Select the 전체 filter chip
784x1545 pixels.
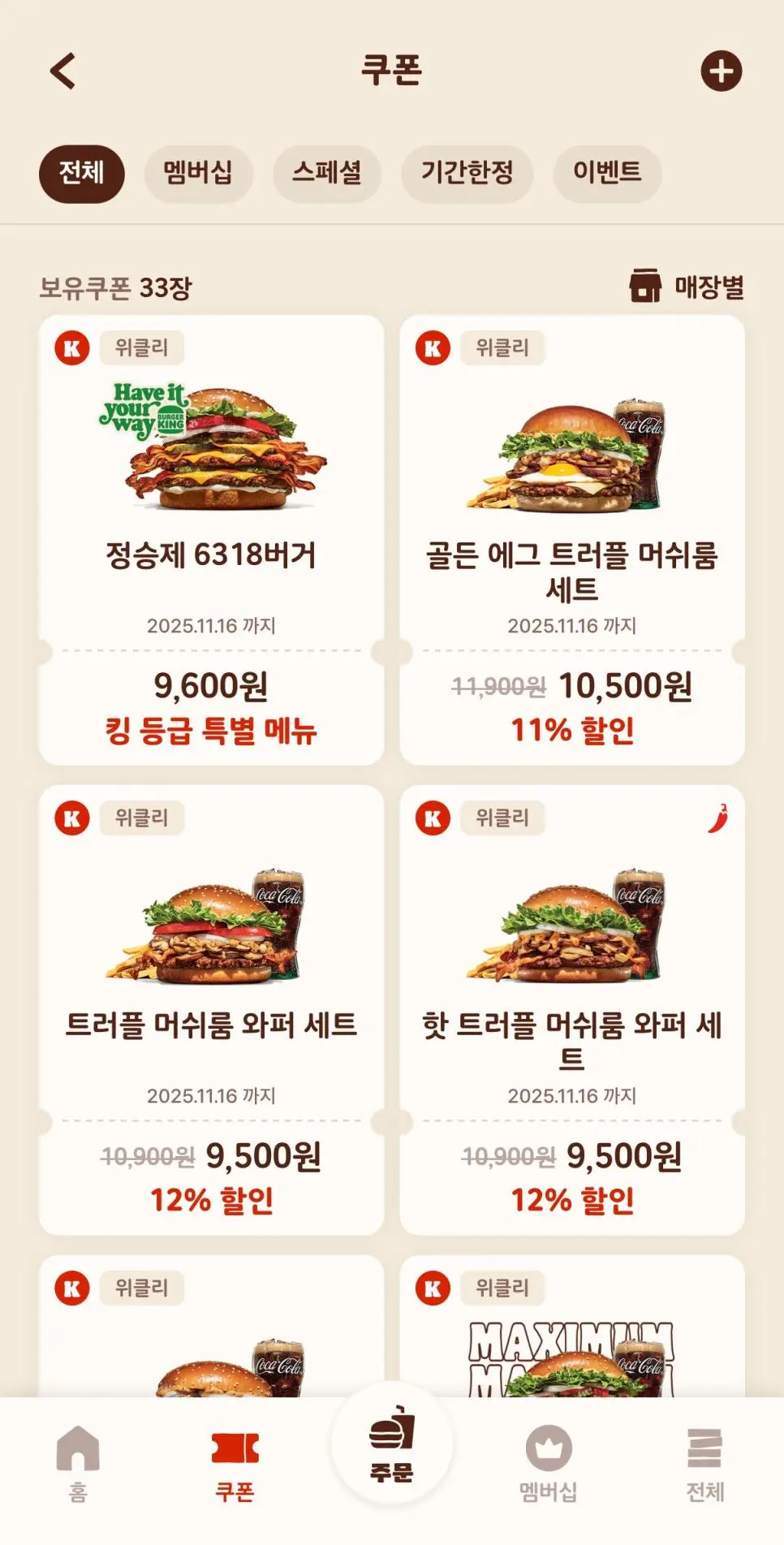(82, 174)
